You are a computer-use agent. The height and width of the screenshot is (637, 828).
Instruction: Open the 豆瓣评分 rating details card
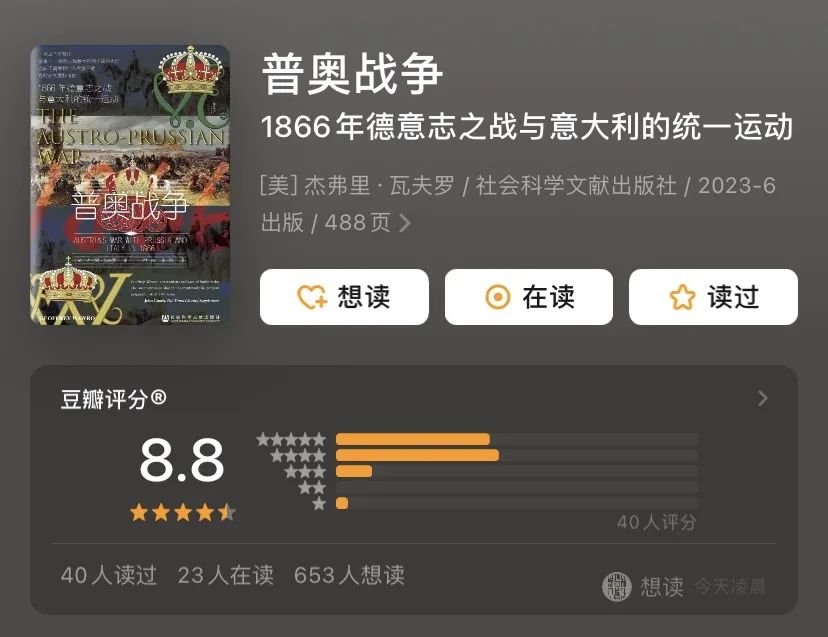[x=762, y=399]
